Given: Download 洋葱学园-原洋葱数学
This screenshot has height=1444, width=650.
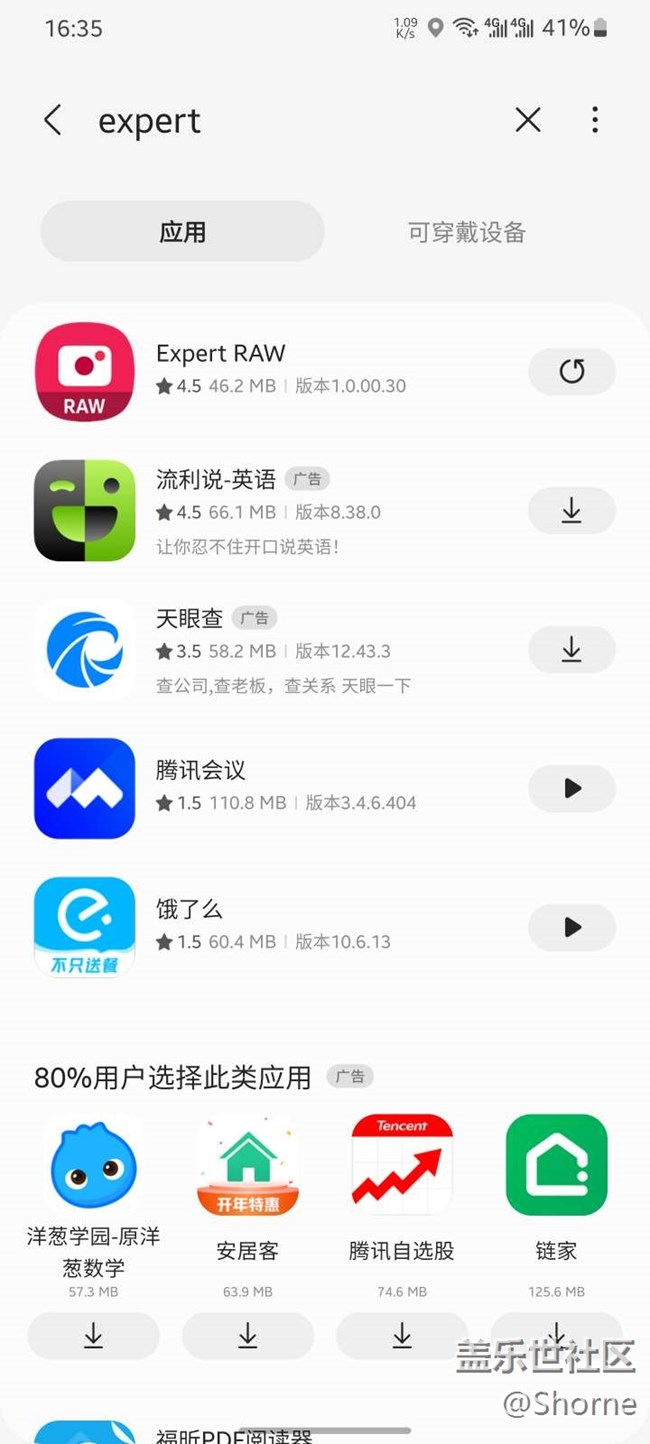Looking at the screenshot, I should coord(93,1336).
